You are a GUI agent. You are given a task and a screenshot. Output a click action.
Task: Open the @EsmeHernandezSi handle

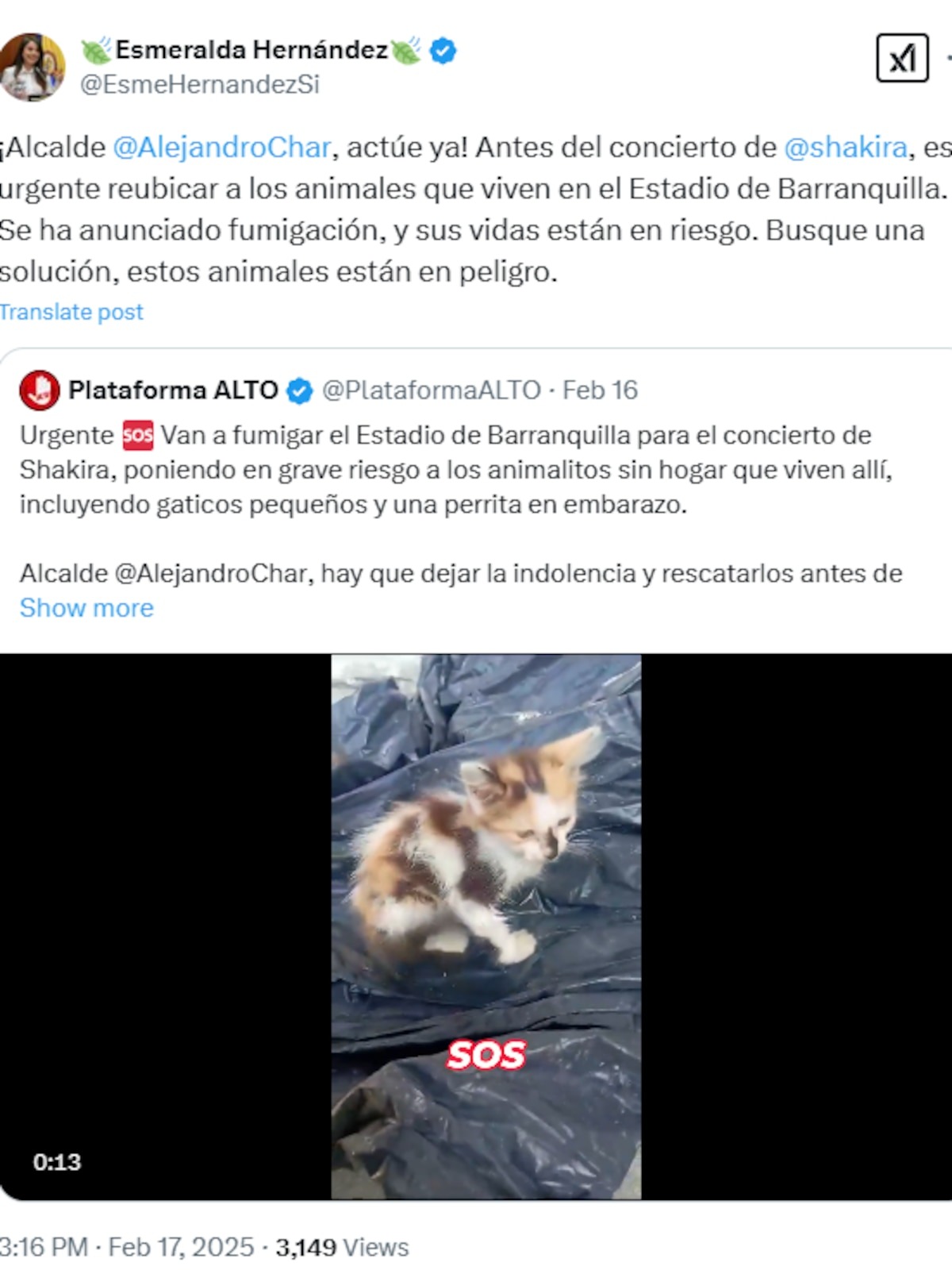click(200, 84)
